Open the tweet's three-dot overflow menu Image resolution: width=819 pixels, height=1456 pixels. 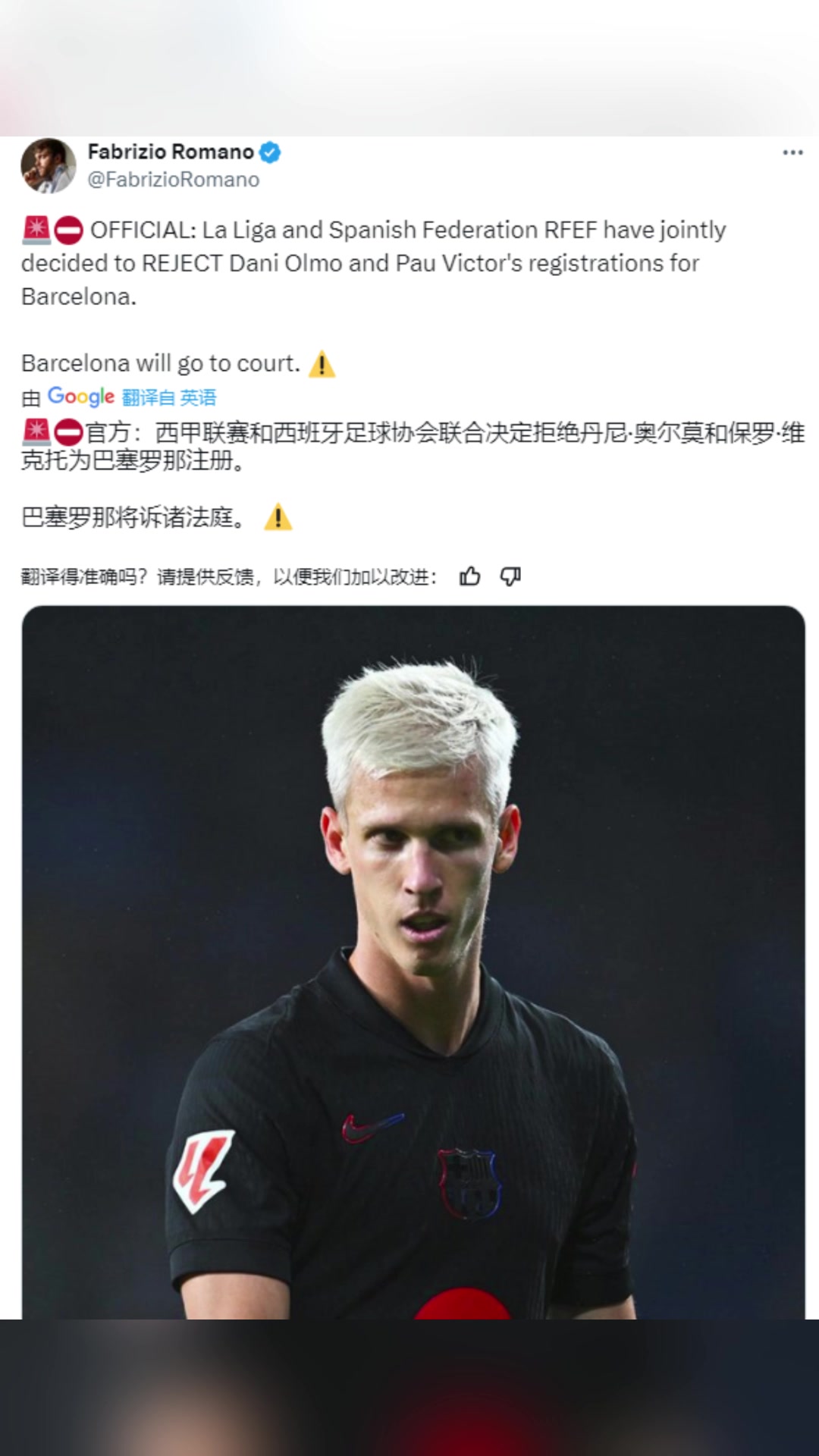click(792, 152)
